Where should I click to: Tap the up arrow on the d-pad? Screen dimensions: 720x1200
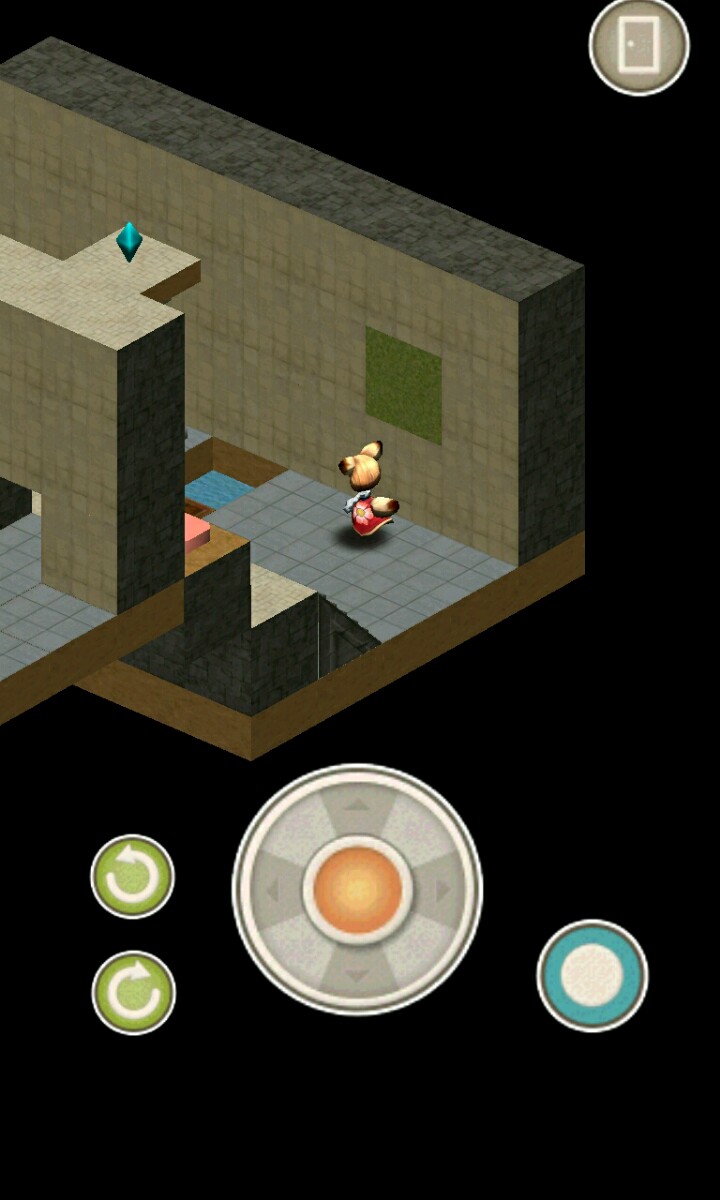[357, 802]
